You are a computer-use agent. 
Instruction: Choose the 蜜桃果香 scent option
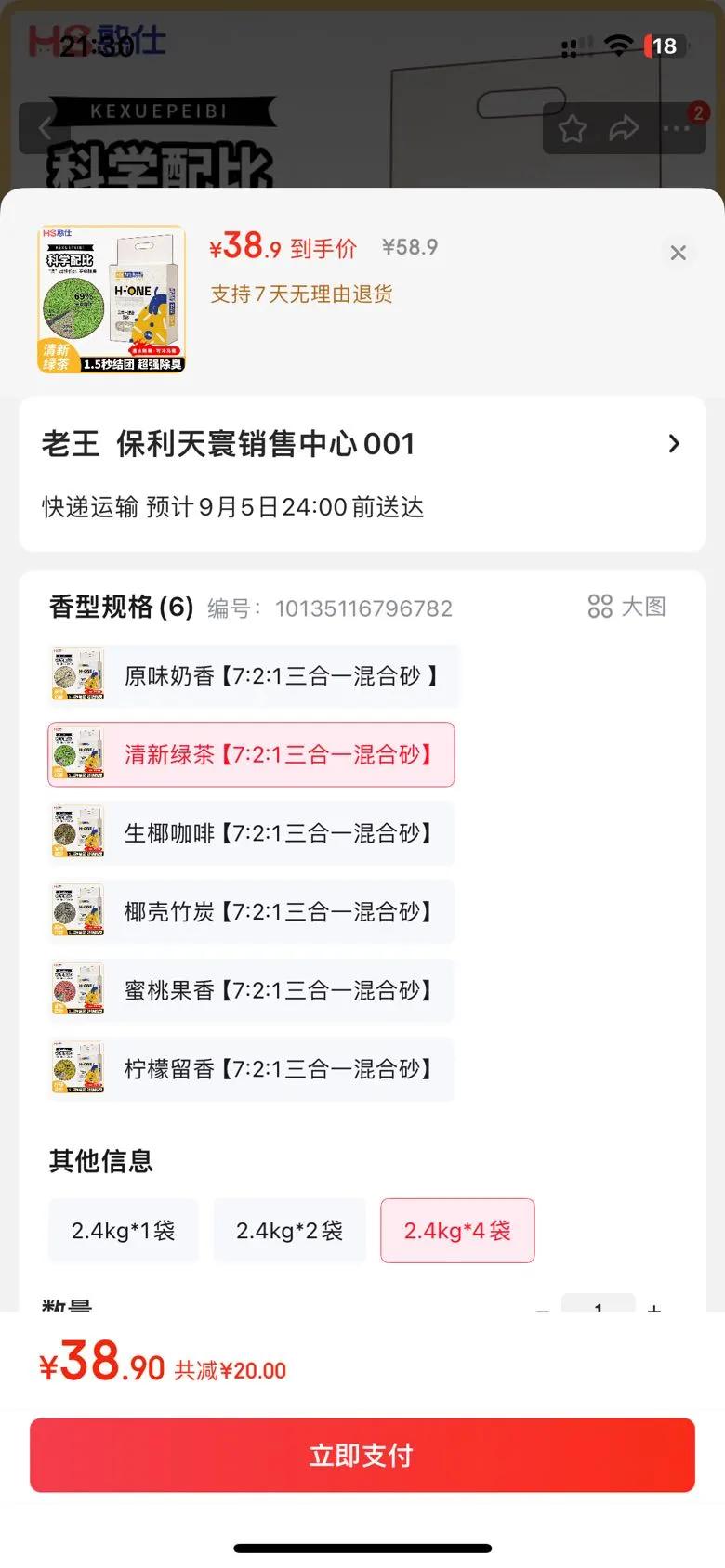[251, 990]
